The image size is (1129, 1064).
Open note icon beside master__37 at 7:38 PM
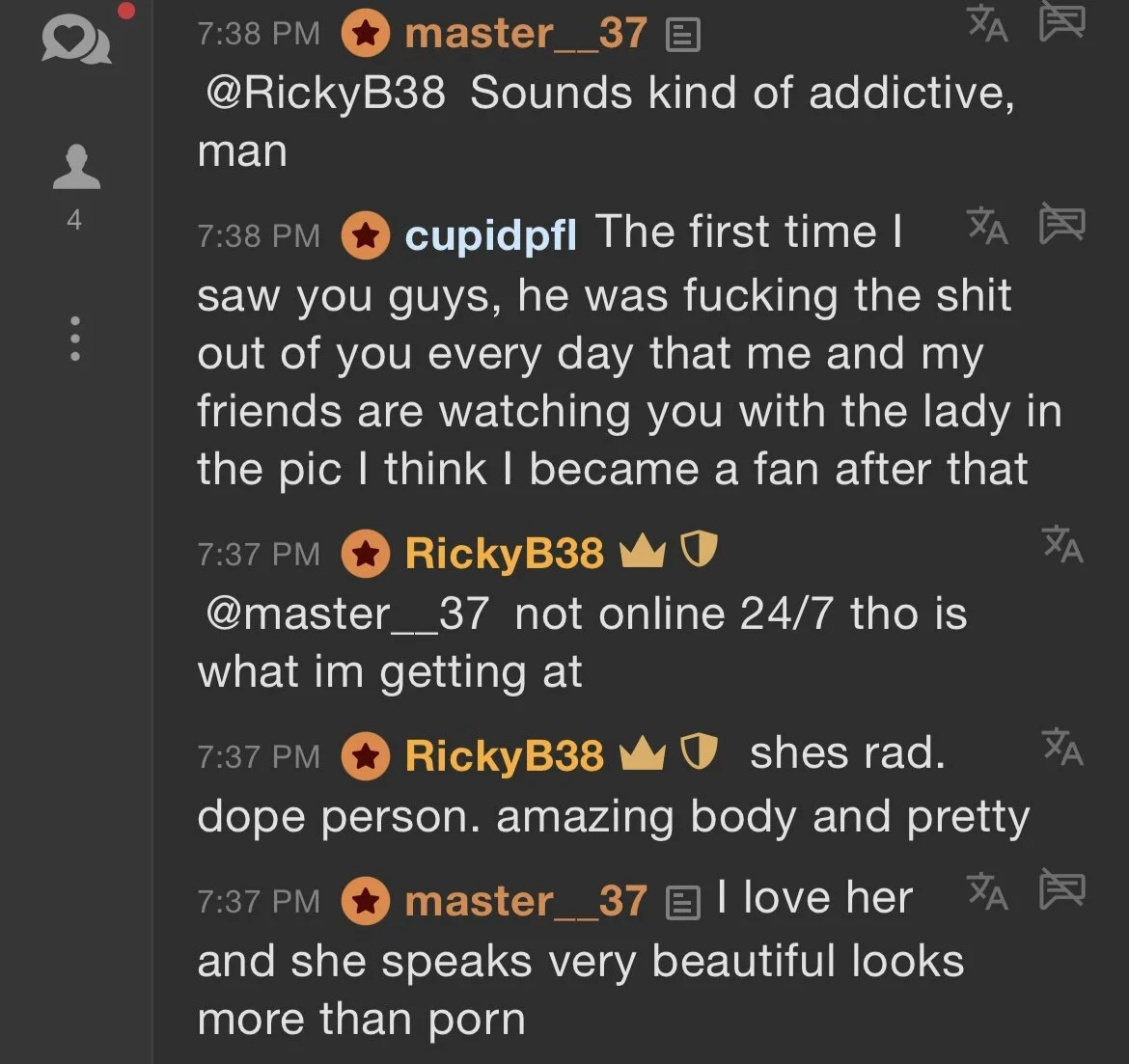tap(683, 37)
